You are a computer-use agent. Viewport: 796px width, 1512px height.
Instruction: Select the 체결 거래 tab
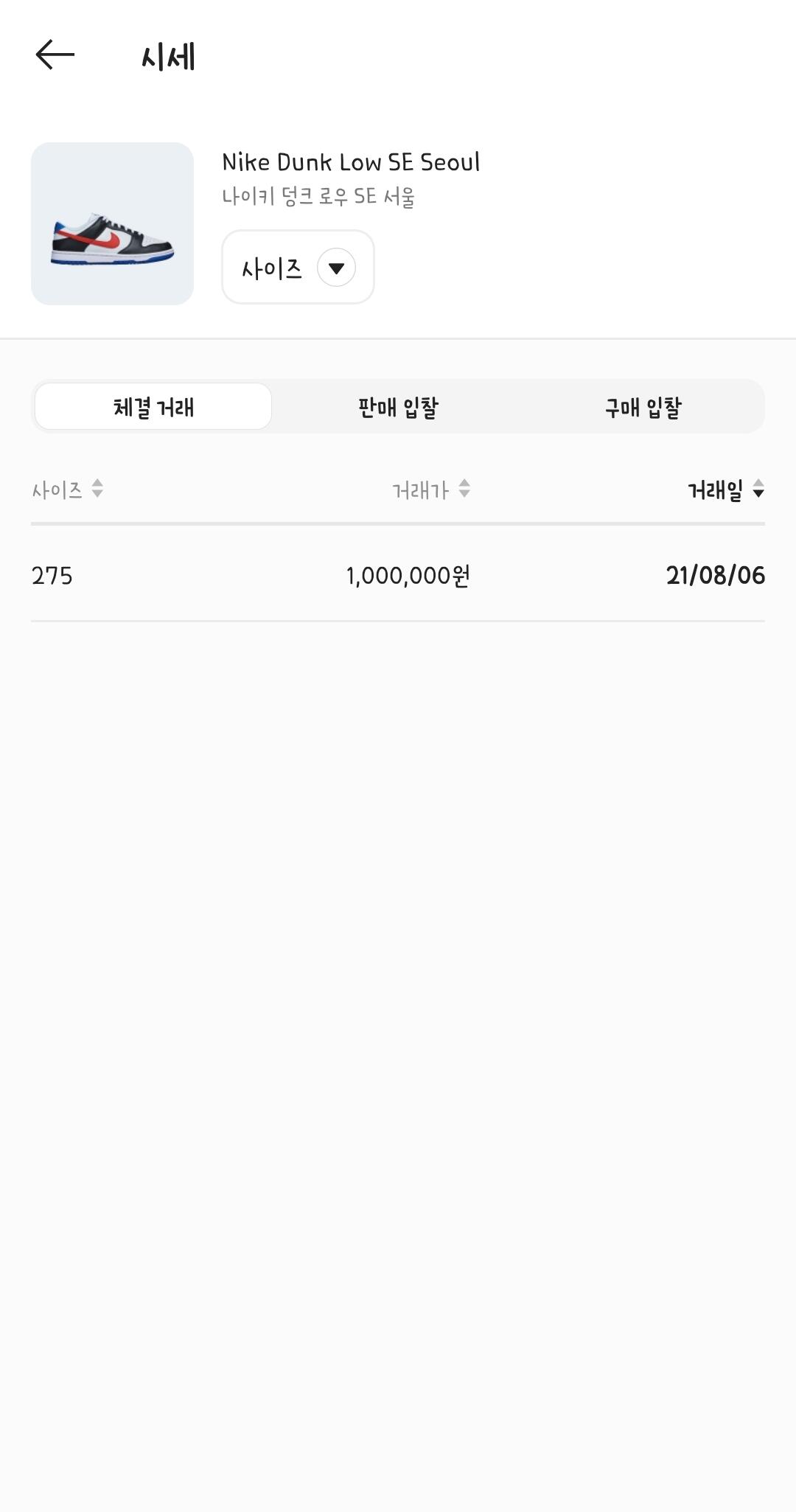153,406
